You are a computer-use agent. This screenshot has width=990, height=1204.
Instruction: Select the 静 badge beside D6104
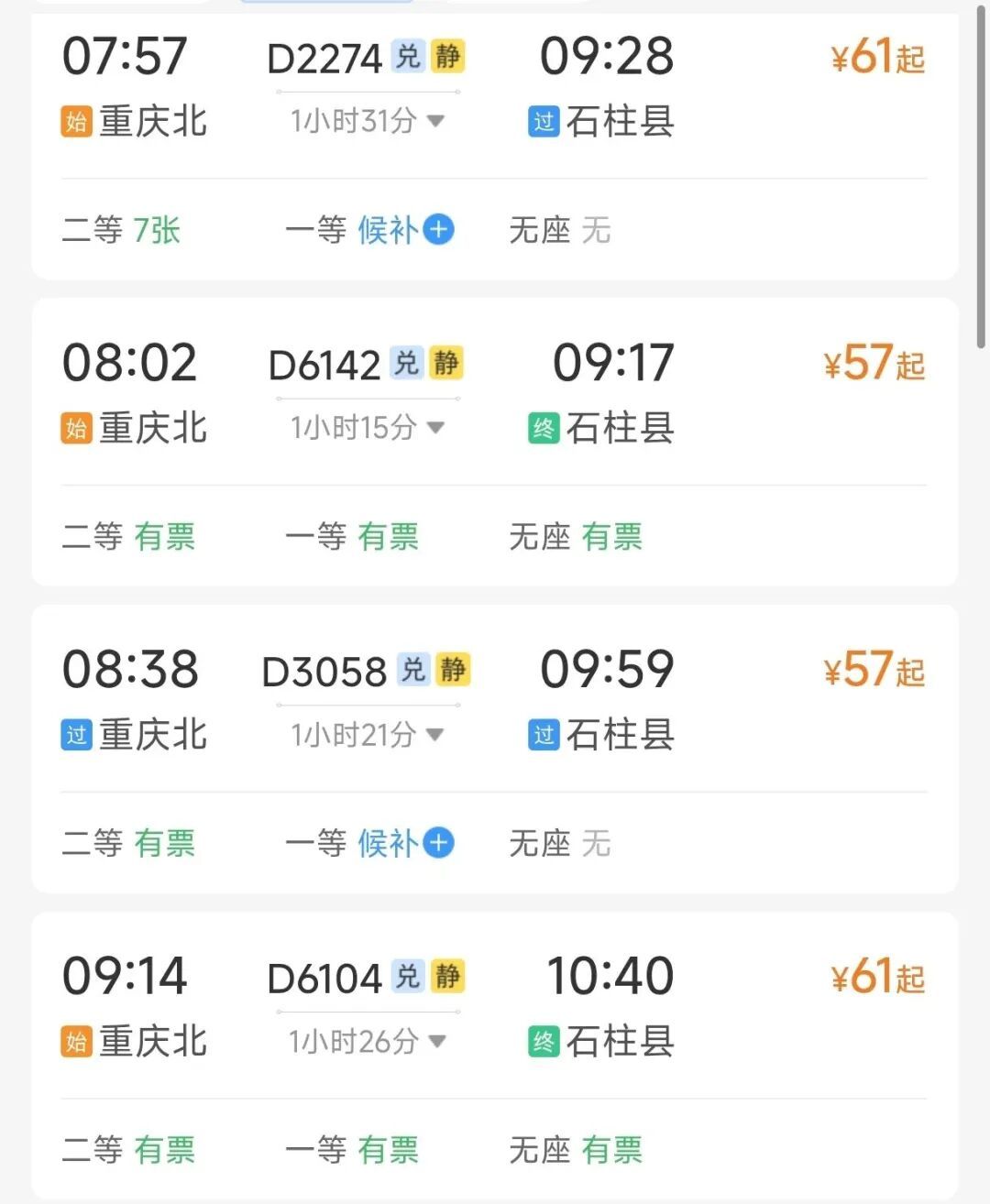(450, 976)
